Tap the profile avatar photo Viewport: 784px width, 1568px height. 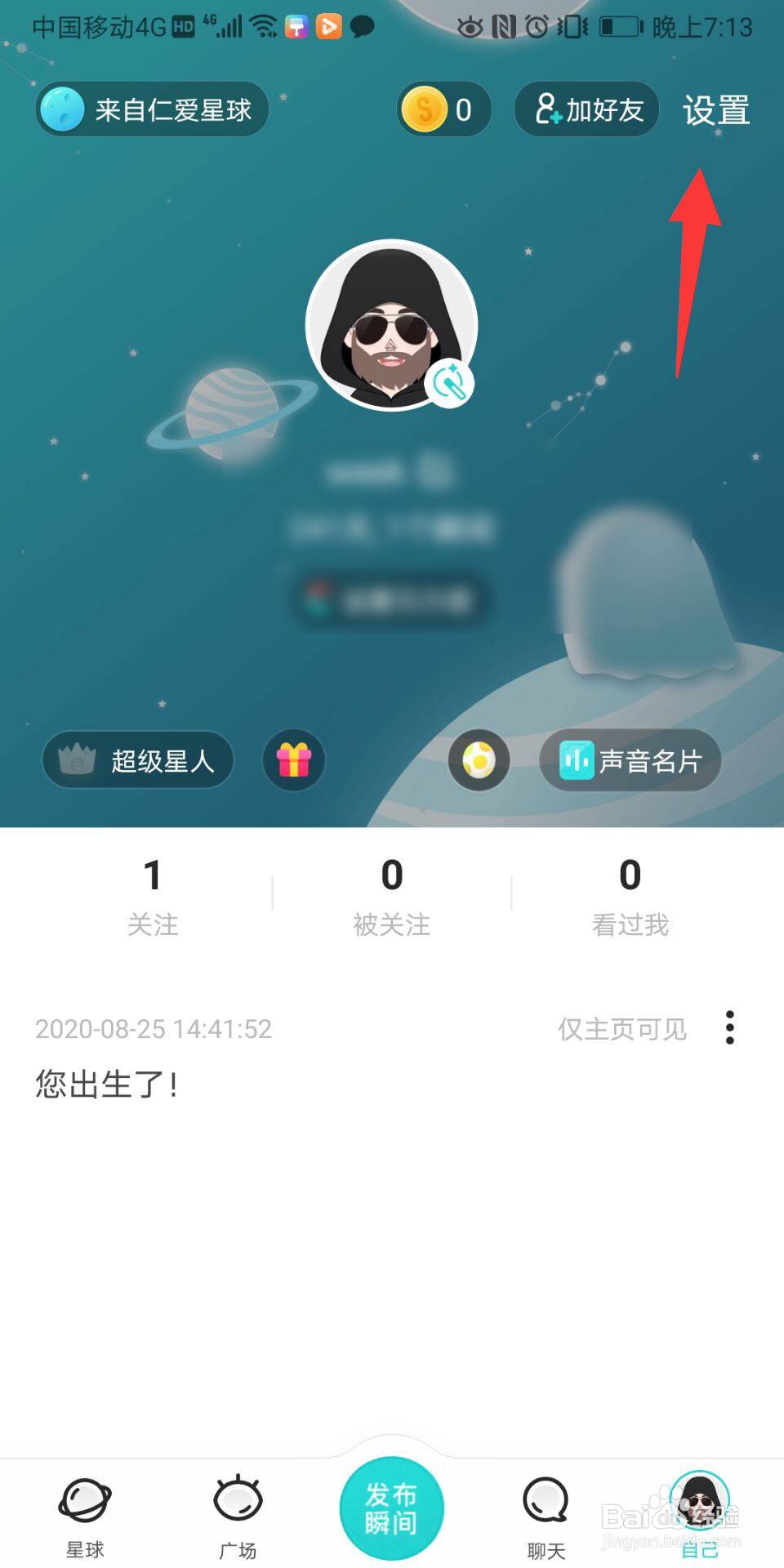tap(392, 324)
